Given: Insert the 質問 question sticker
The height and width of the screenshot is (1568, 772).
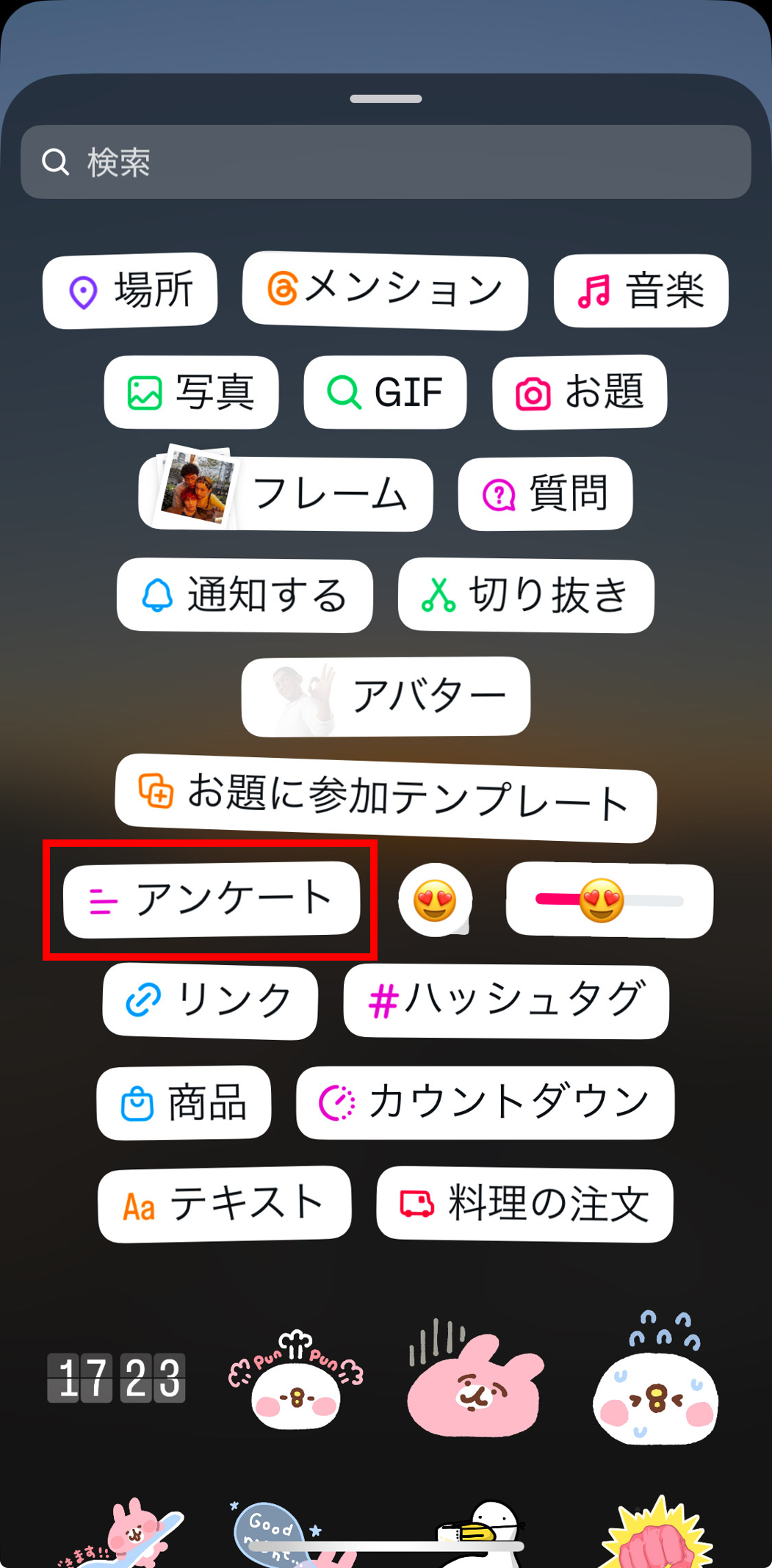Looking at the screenshot, I should pyautogui.click(x=545, y=494).
